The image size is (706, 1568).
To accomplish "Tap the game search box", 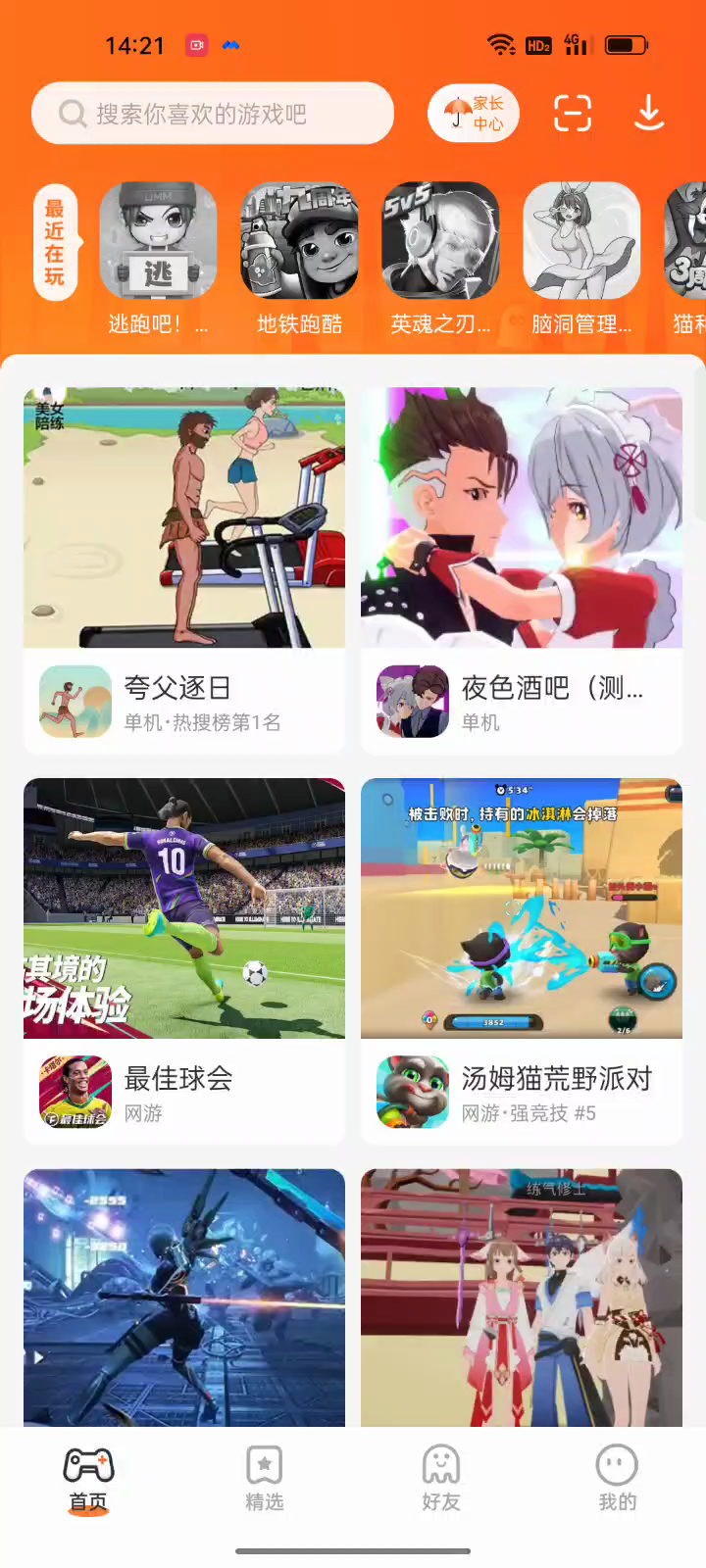I will pos(212,114).
